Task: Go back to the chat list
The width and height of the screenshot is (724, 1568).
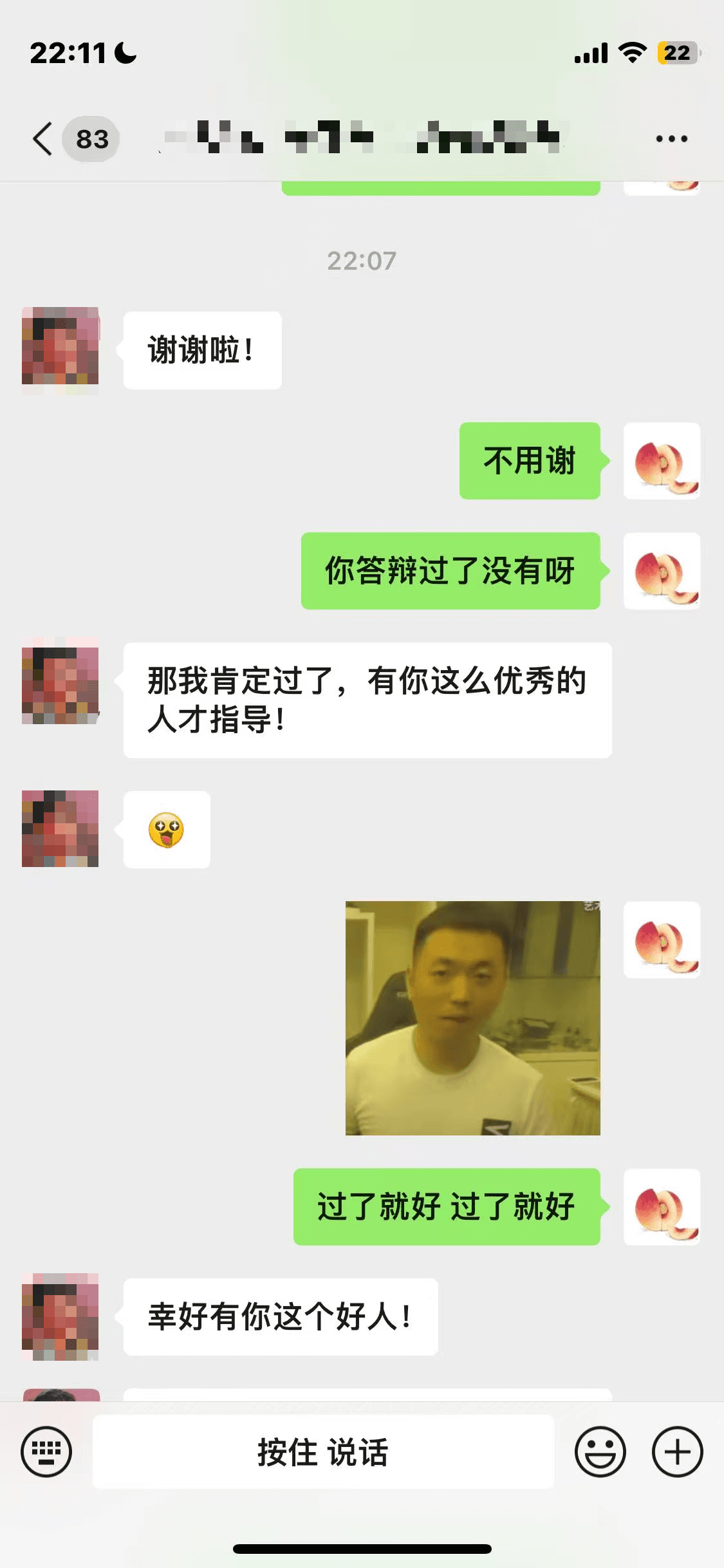Action: (x=43, y=138)
